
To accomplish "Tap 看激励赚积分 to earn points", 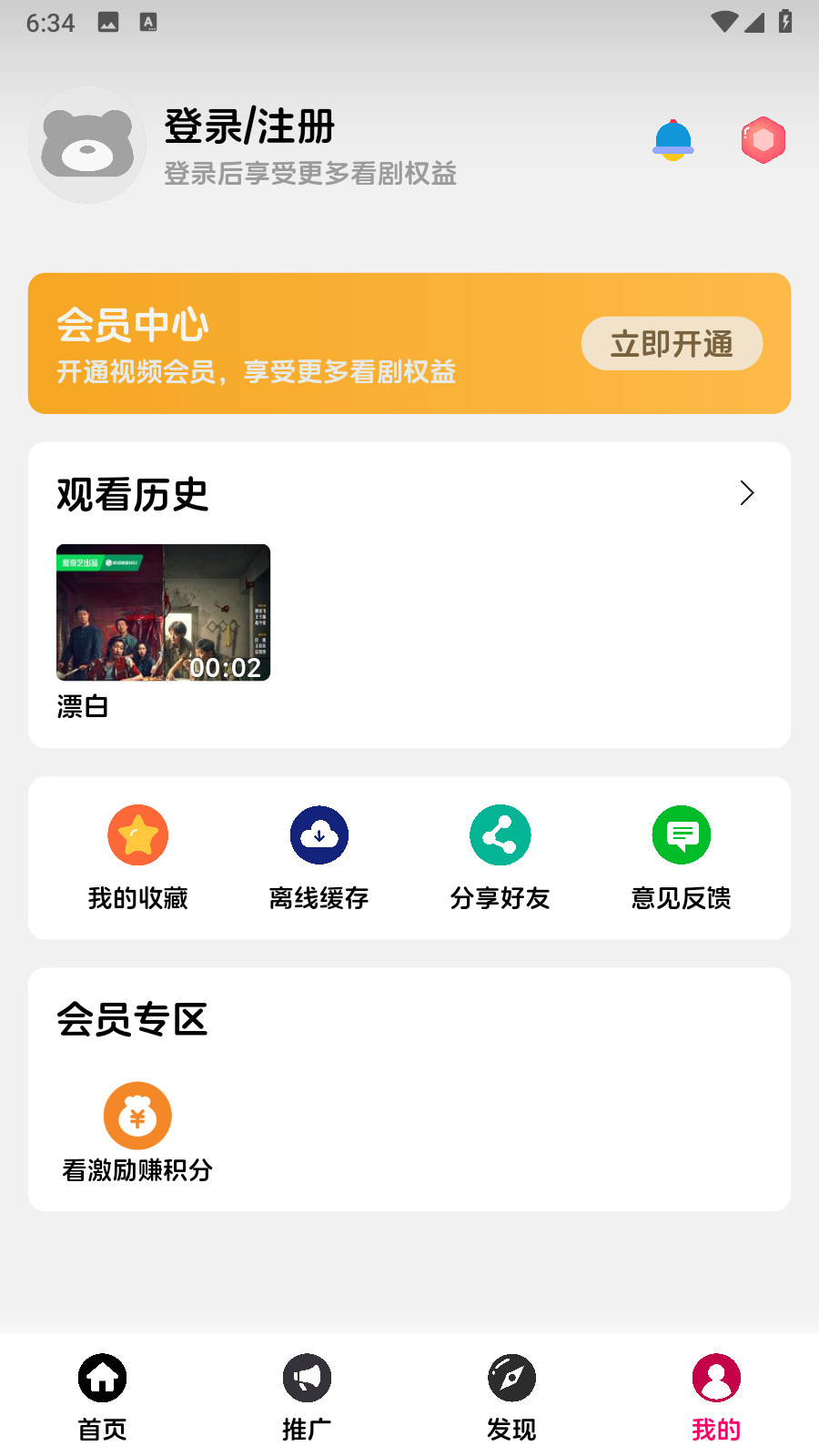I will (x=137, y=1132).
